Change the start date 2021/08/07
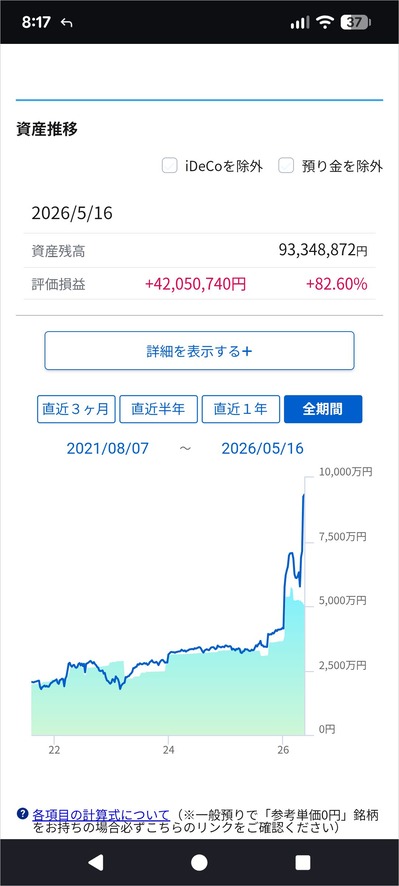The height and width of the screenshot is (886, 399). tap(107, 449)
